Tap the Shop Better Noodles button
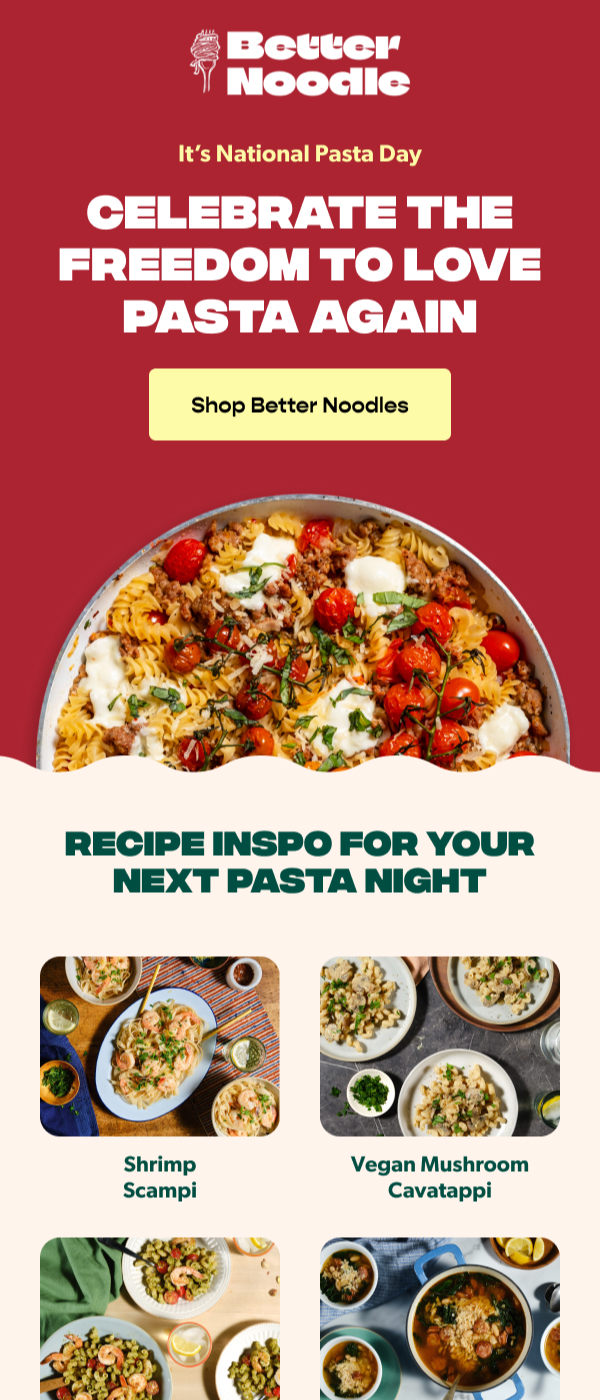The width and height of the screenshot is (600, 1400). coord(300,405)
